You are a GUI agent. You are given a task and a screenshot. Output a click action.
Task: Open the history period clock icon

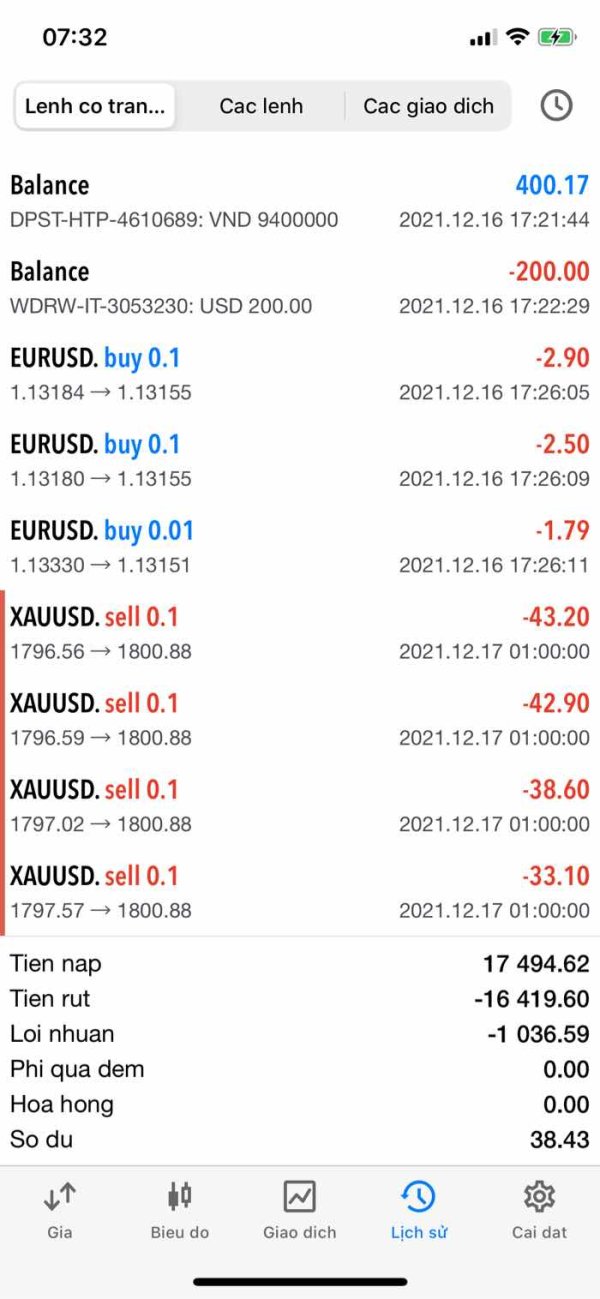556,105
